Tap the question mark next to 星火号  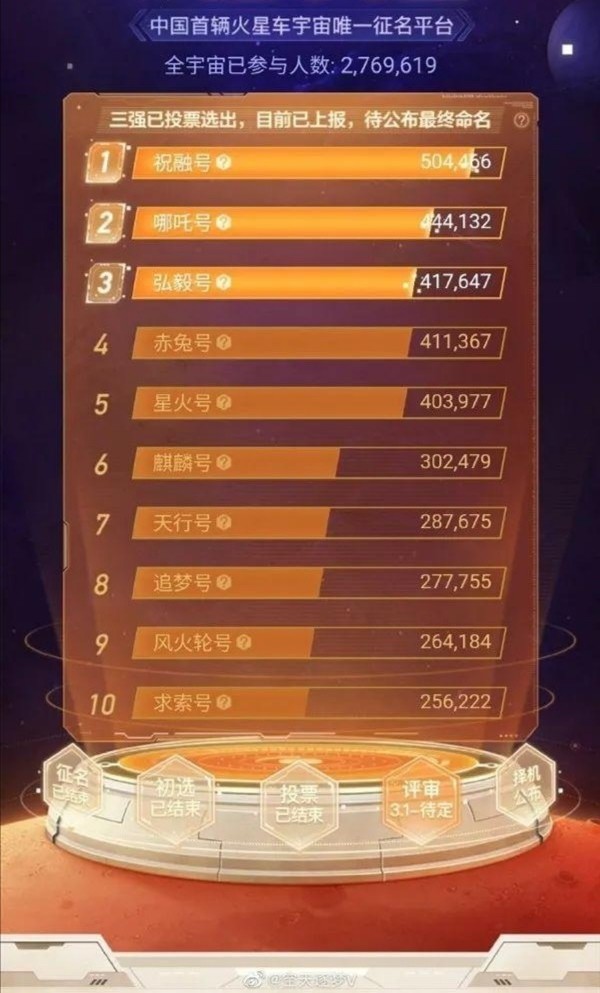coord(223,403)
